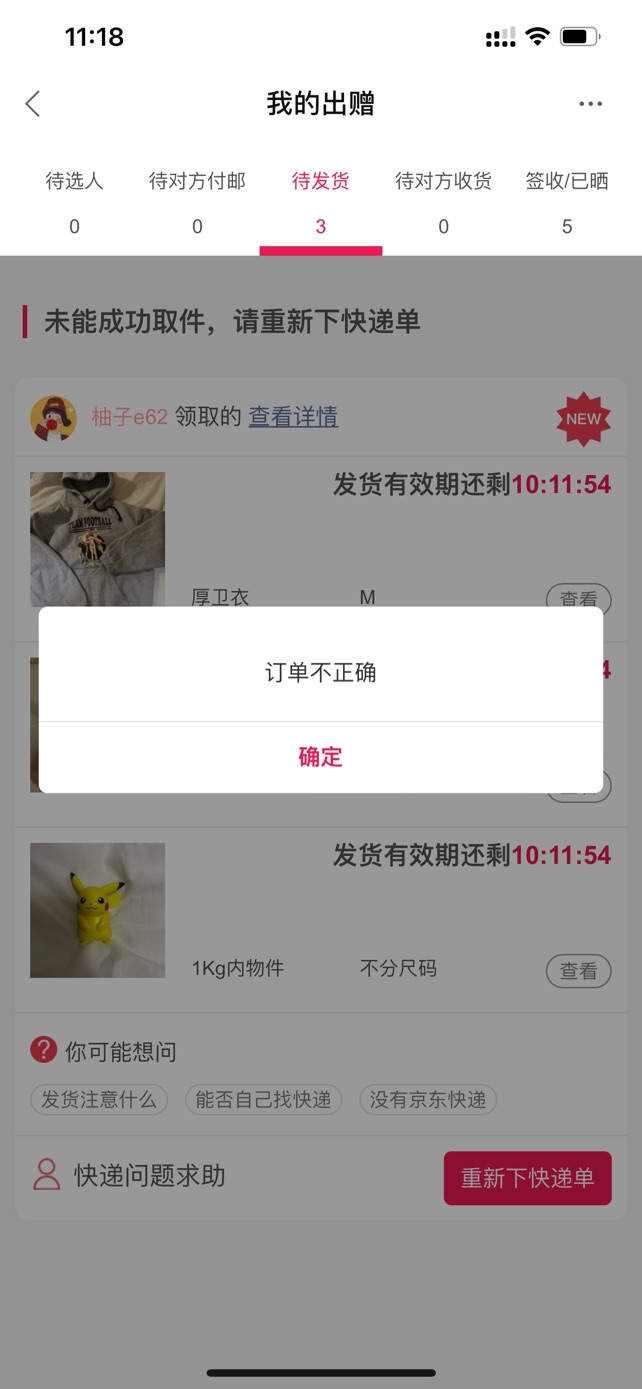Select the 没有京东快递 chip
This screenshot has width=642, height=1389.
coord(427,1100)
